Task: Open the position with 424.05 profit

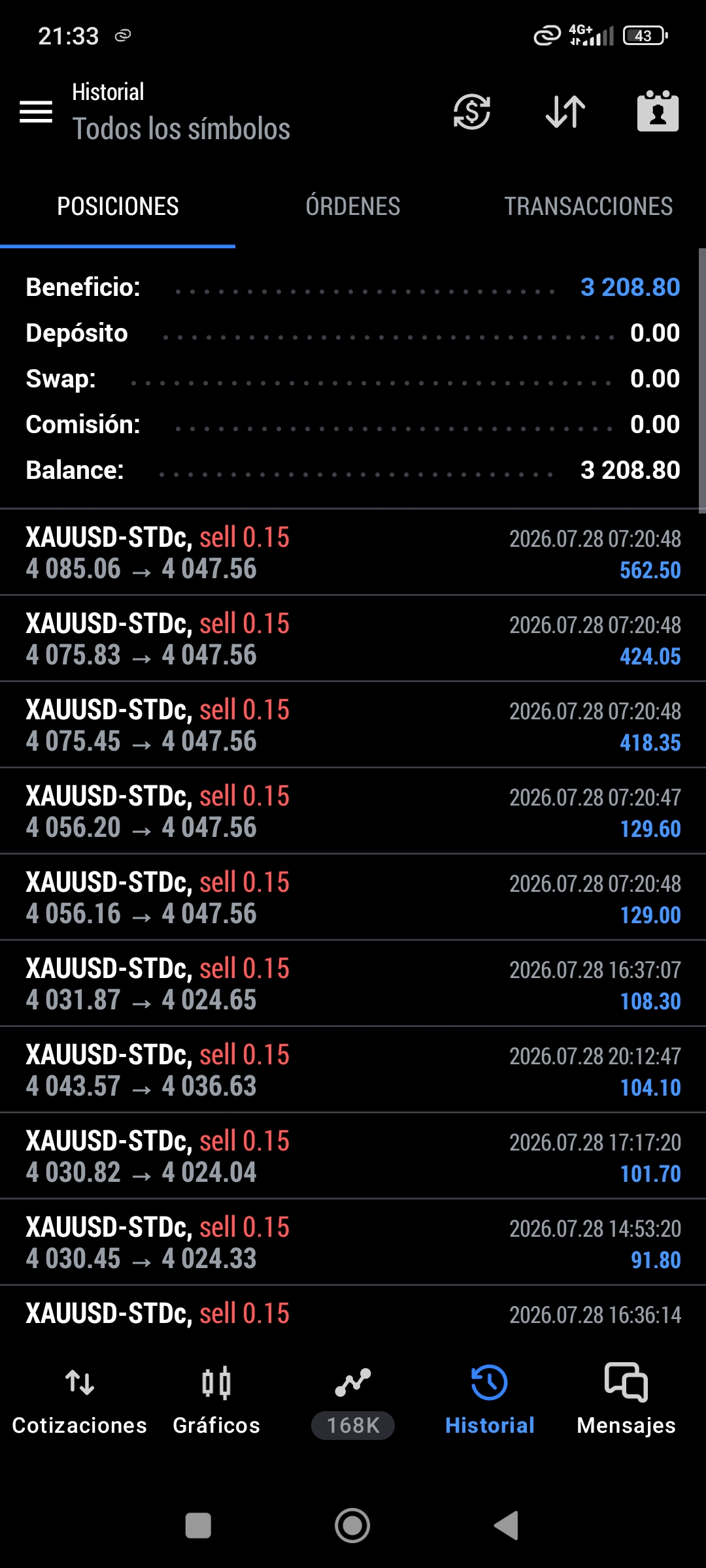Action: tap(353, 639)
